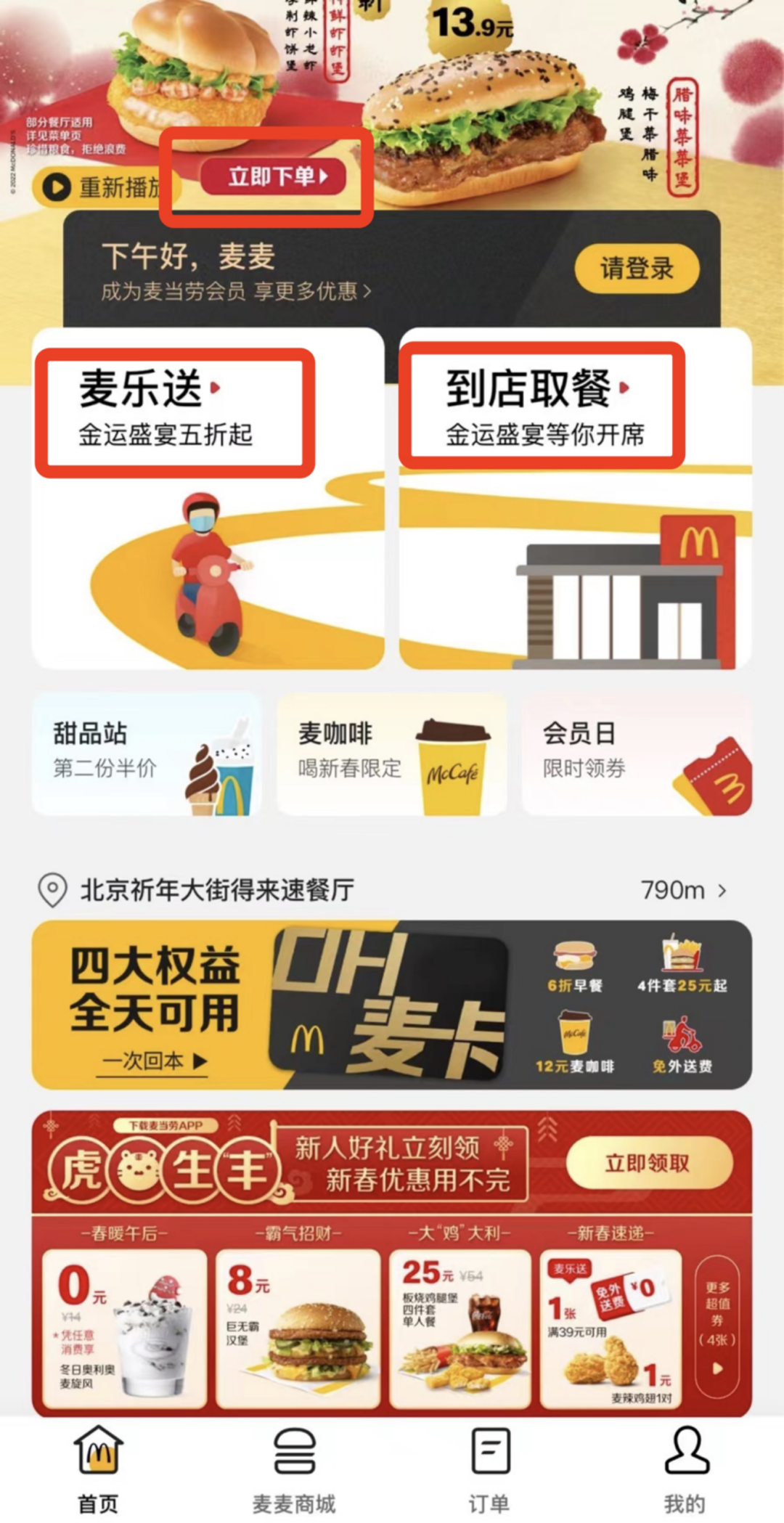Open the 8元 巨无霸汉堡 coupon card
Screen dimensions: 784x1523
point(298,1328)
